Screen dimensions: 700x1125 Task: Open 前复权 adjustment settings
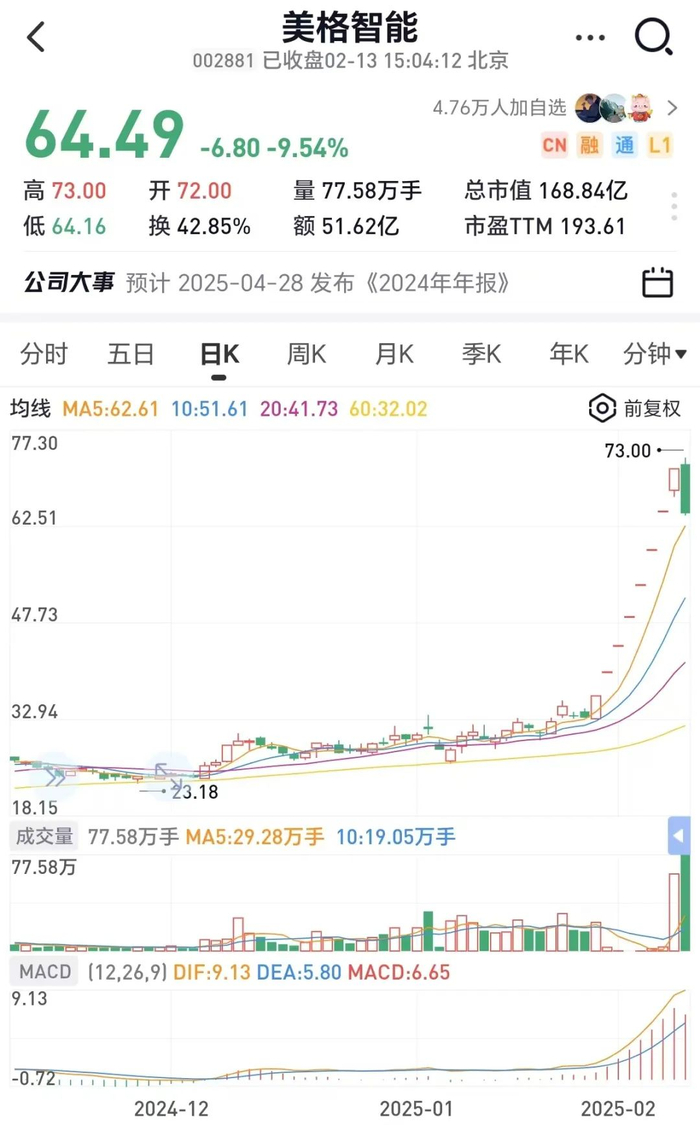(635, 408)
